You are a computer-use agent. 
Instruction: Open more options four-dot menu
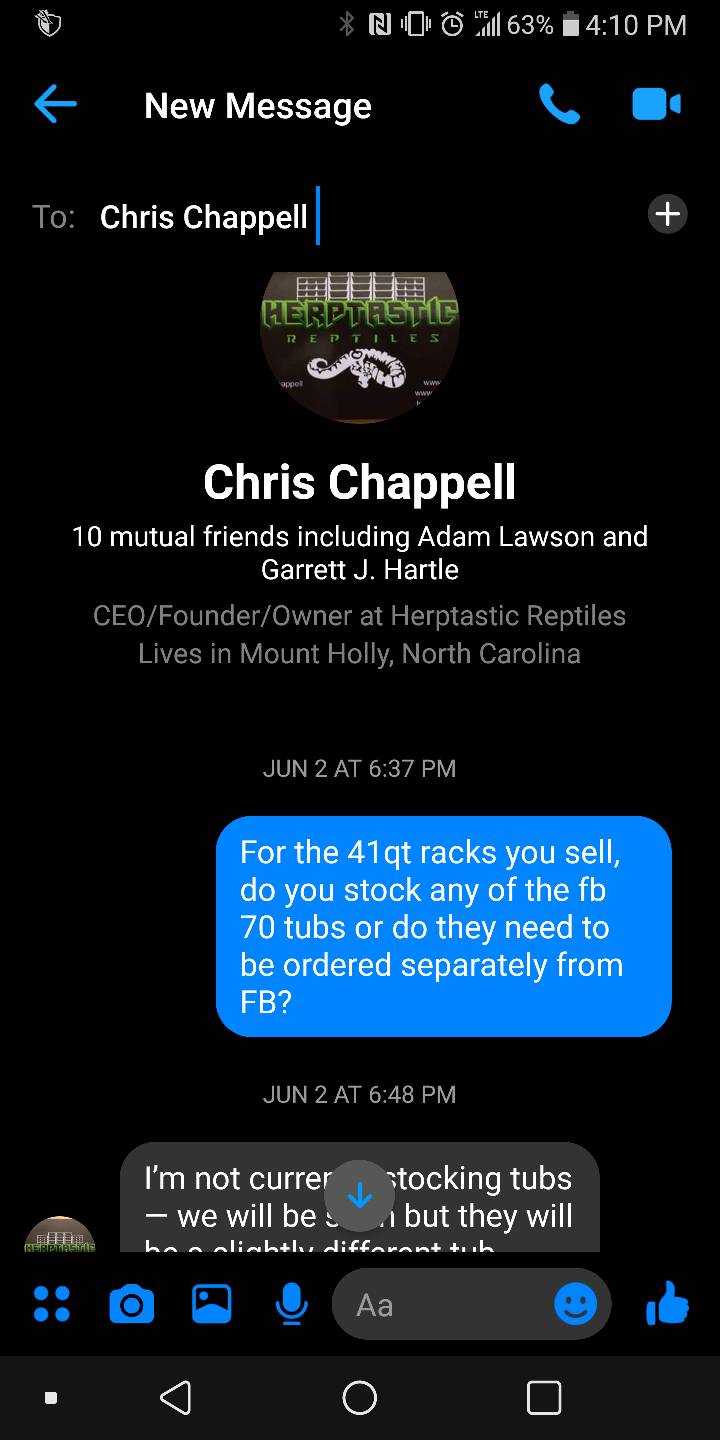pos(51,1304)
